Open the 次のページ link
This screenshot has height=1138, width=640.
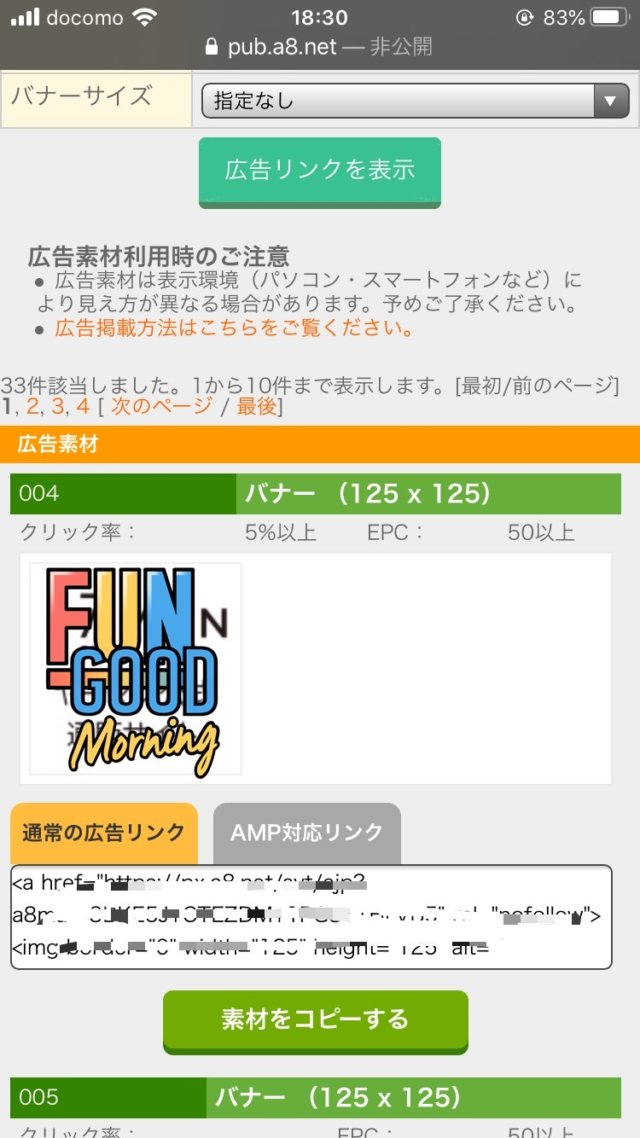tap(161, 406)
